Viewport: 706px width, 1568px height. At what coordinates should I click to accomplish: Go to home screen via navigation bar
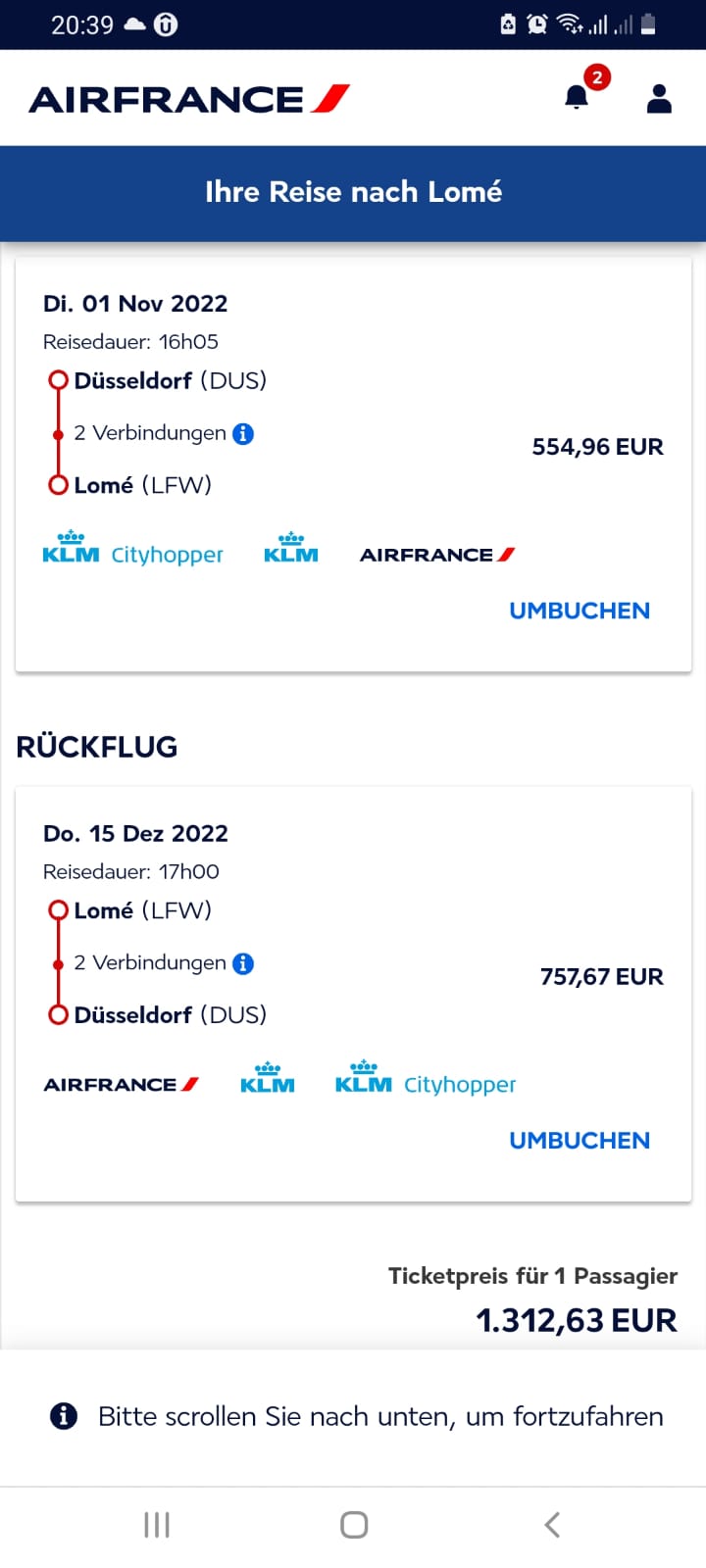coord(354,1524)
